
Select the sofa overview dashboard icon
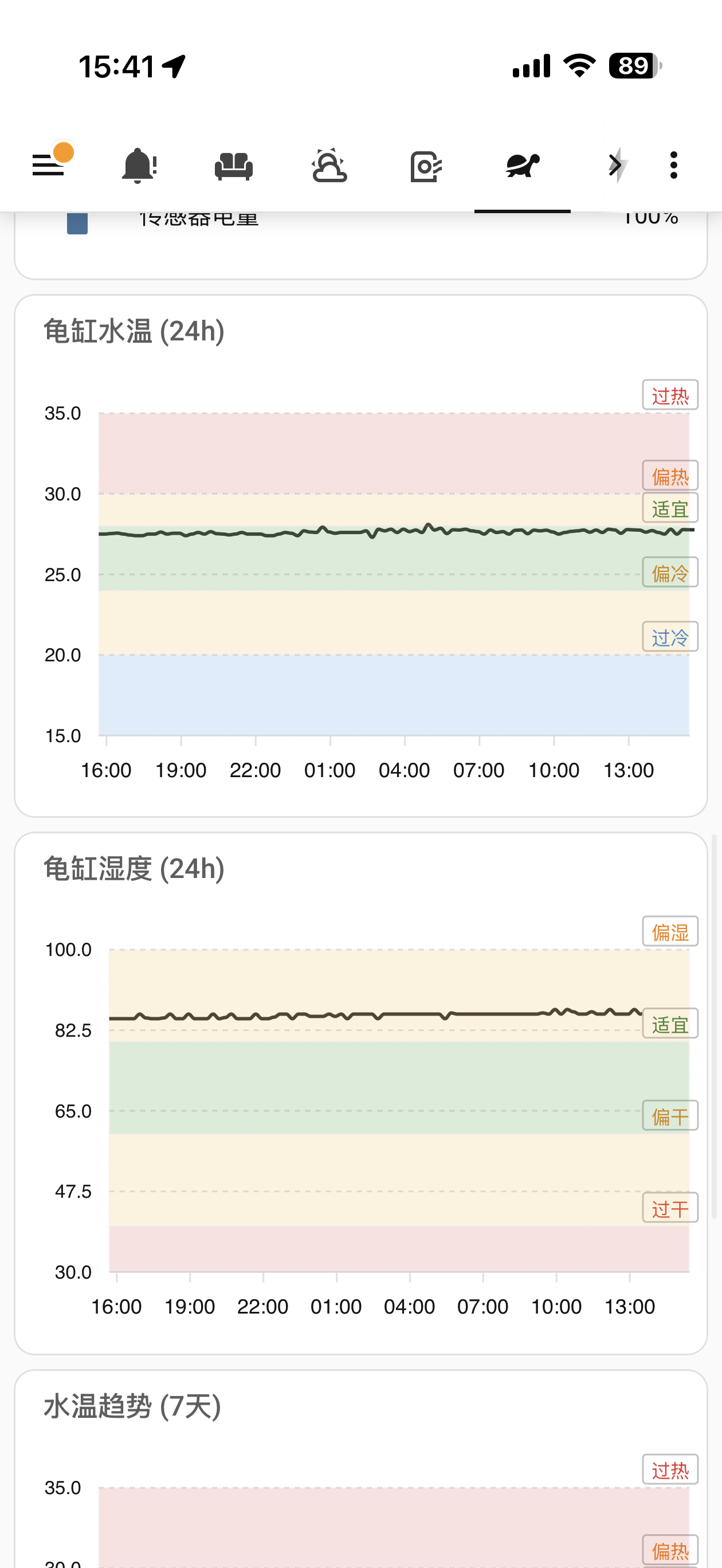234,166
